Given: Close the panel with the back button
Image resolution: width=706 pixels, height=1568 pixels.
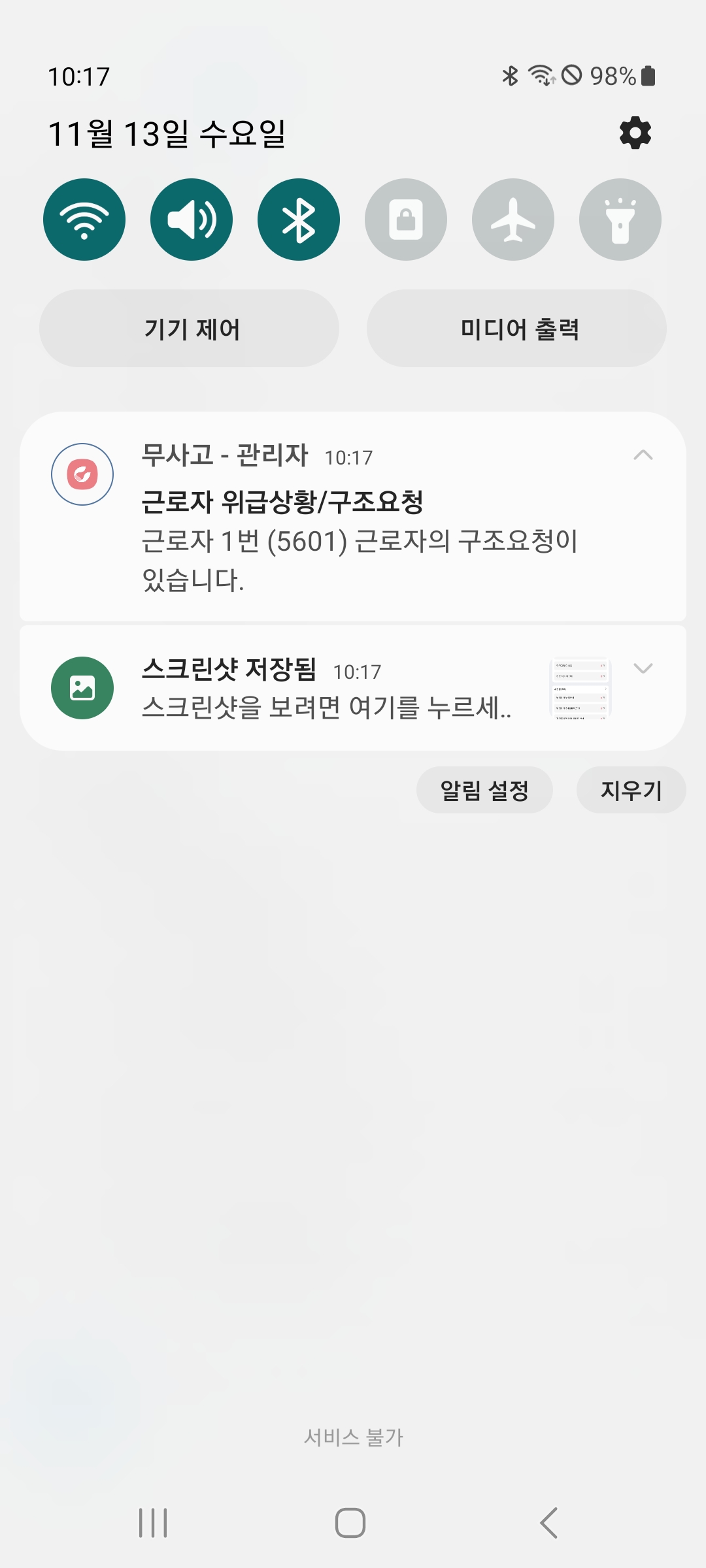Looking at the screenshot, I should tap(549, 1523).
